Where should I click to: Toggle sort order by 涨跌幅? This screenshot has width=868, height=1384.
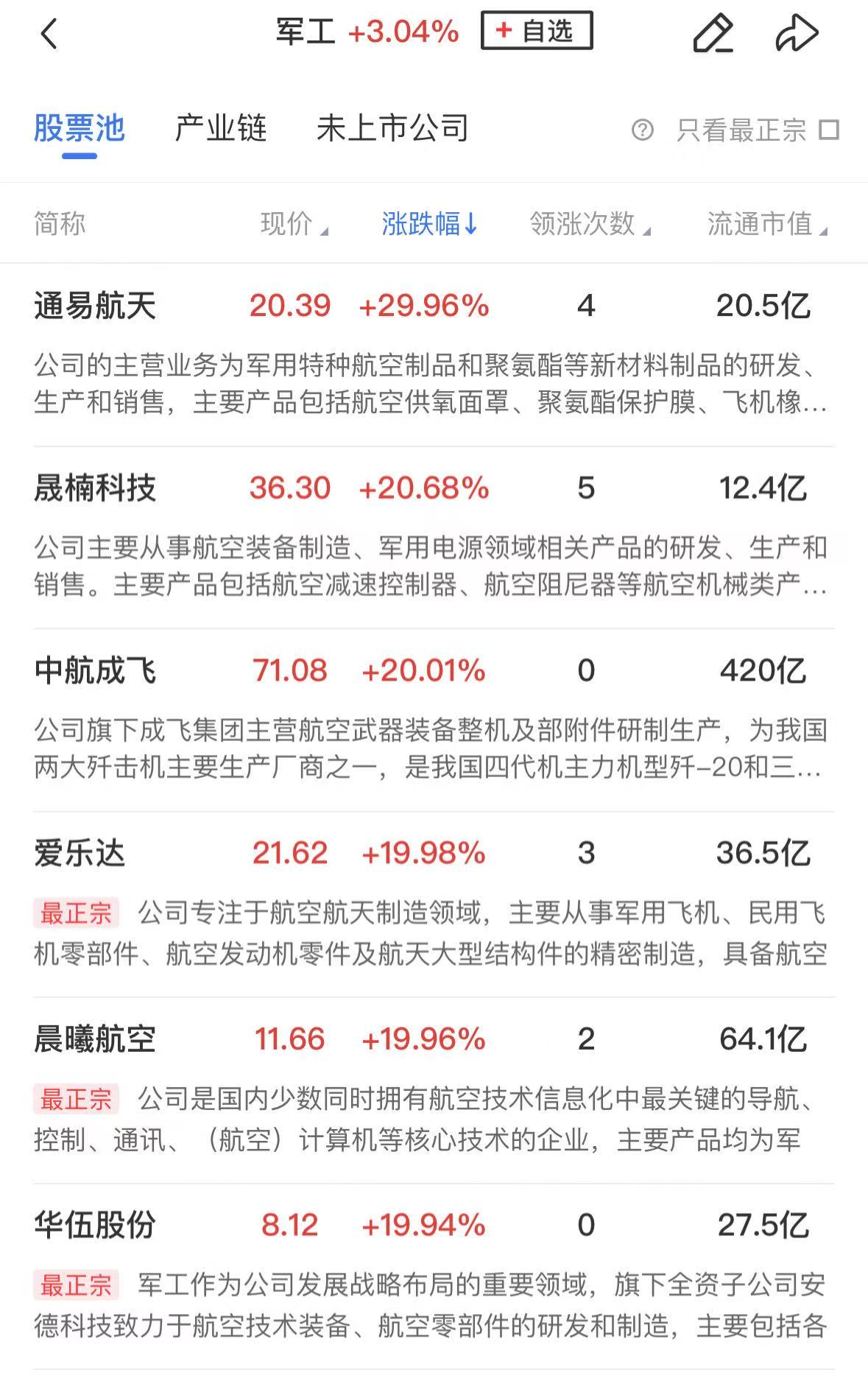coord(430,223)
